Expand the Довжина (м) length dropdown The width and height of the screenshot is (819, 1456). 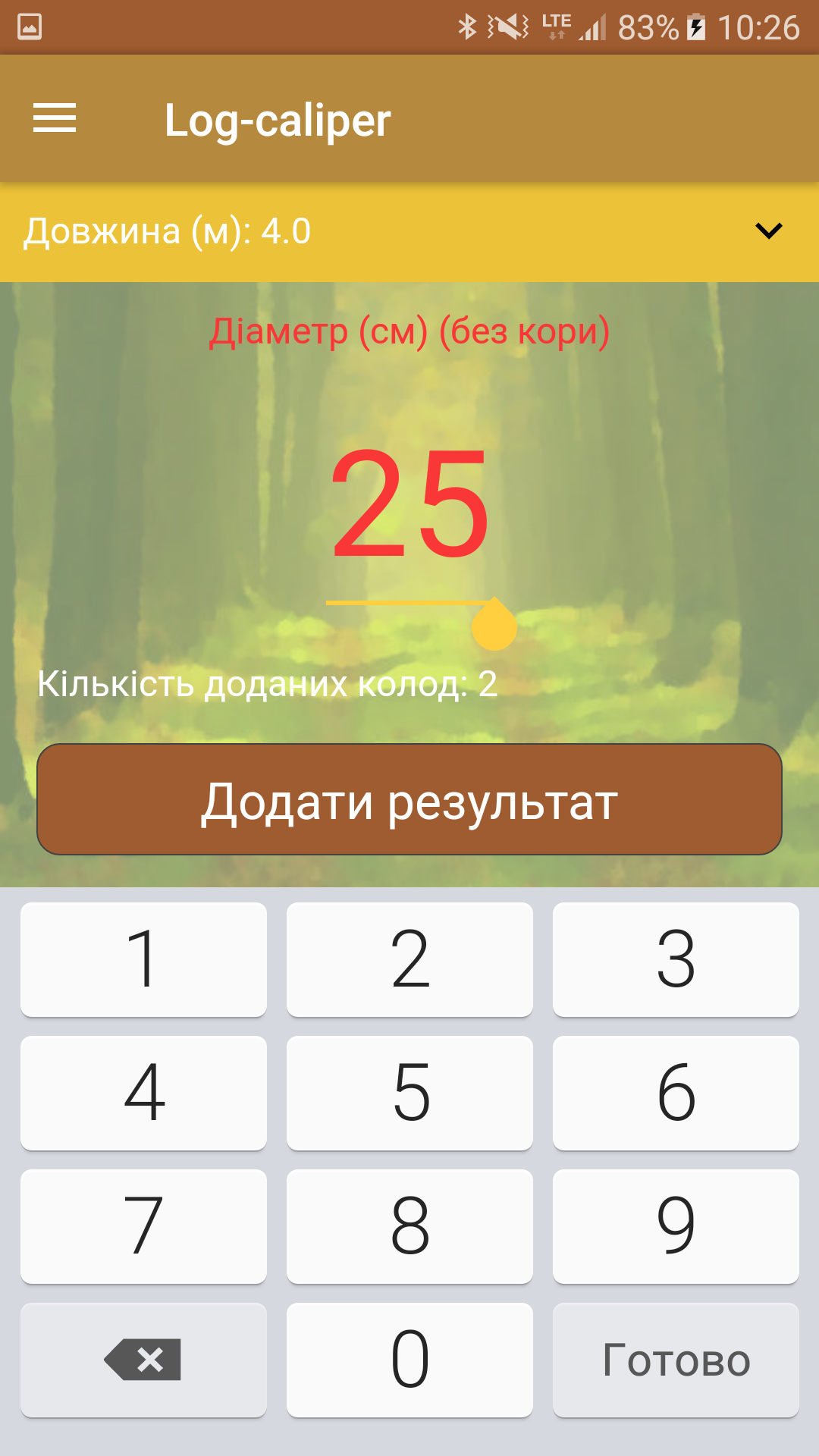767,231
